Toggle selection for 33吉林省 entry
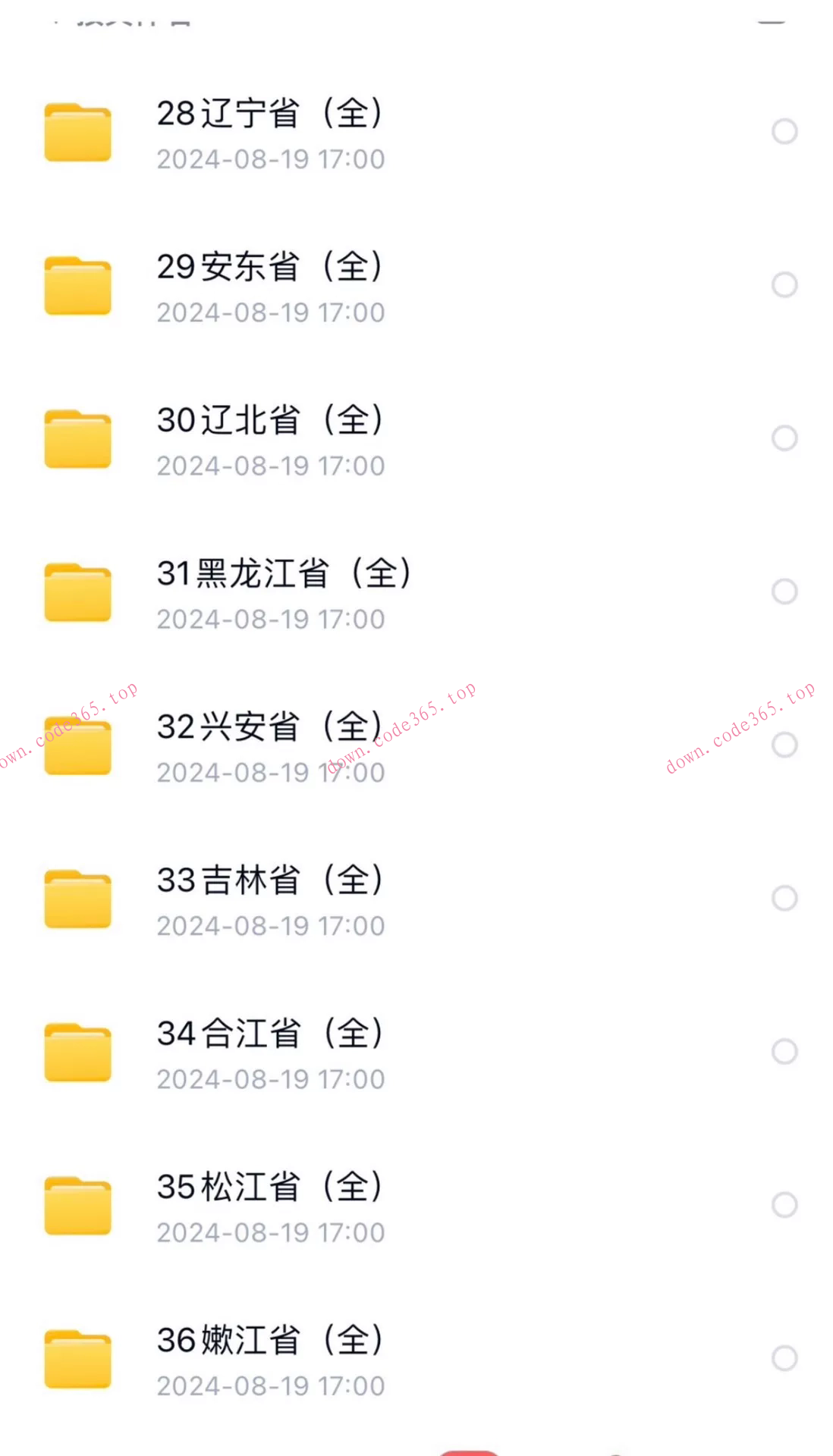 coord(784,898)
